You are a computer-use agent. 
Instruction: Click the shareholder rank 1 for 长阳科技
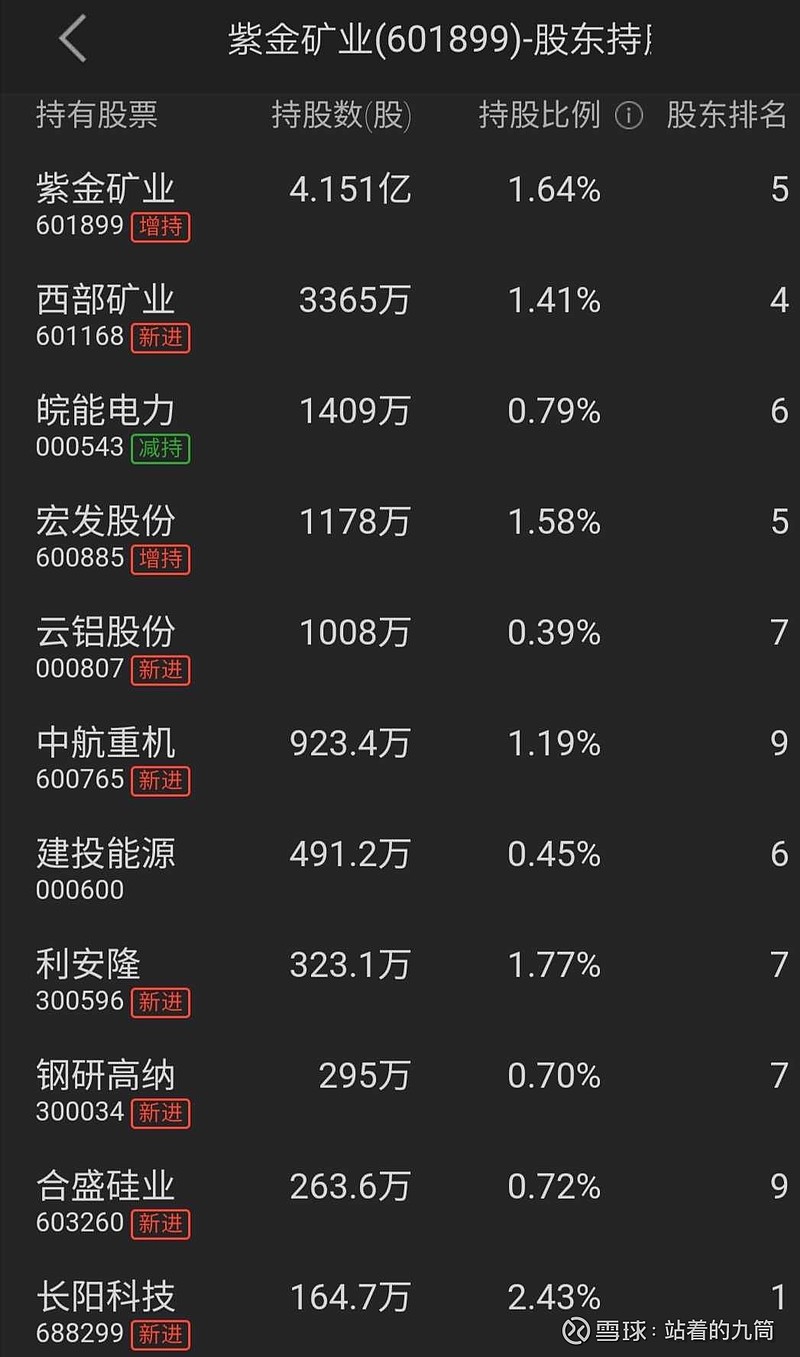(780, 1297)
